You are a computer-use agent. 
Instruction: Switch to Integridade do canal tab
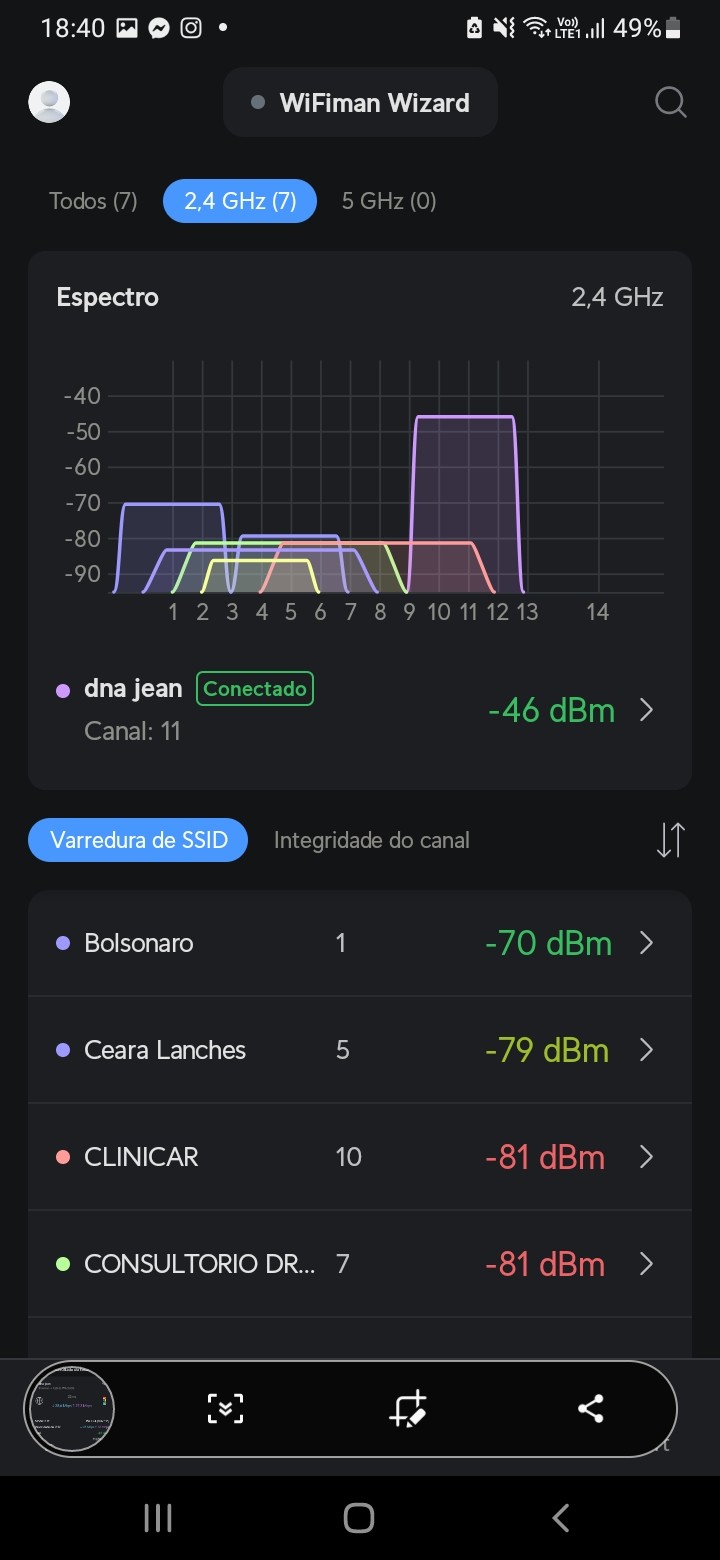coord(371,840)
